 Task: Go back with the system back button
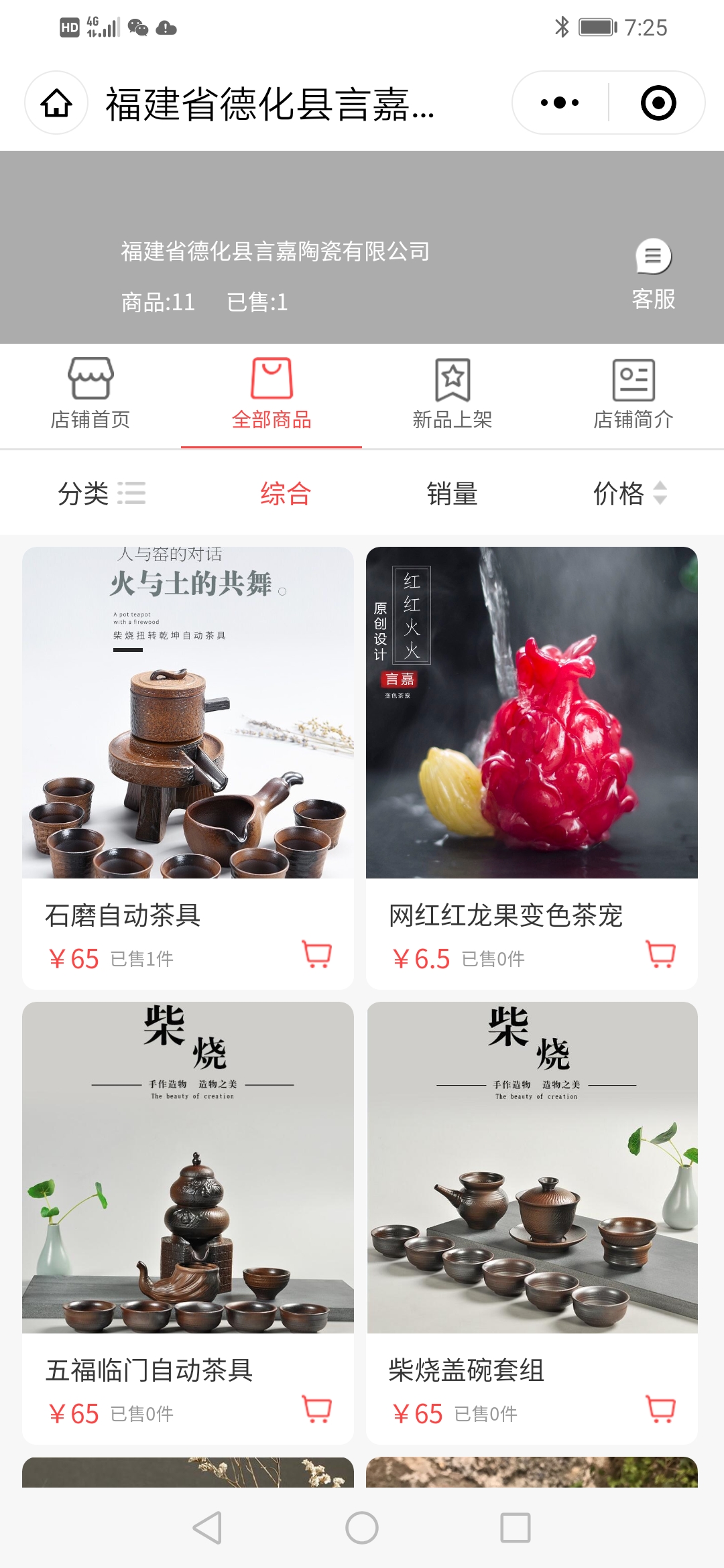click(207, 1528)
